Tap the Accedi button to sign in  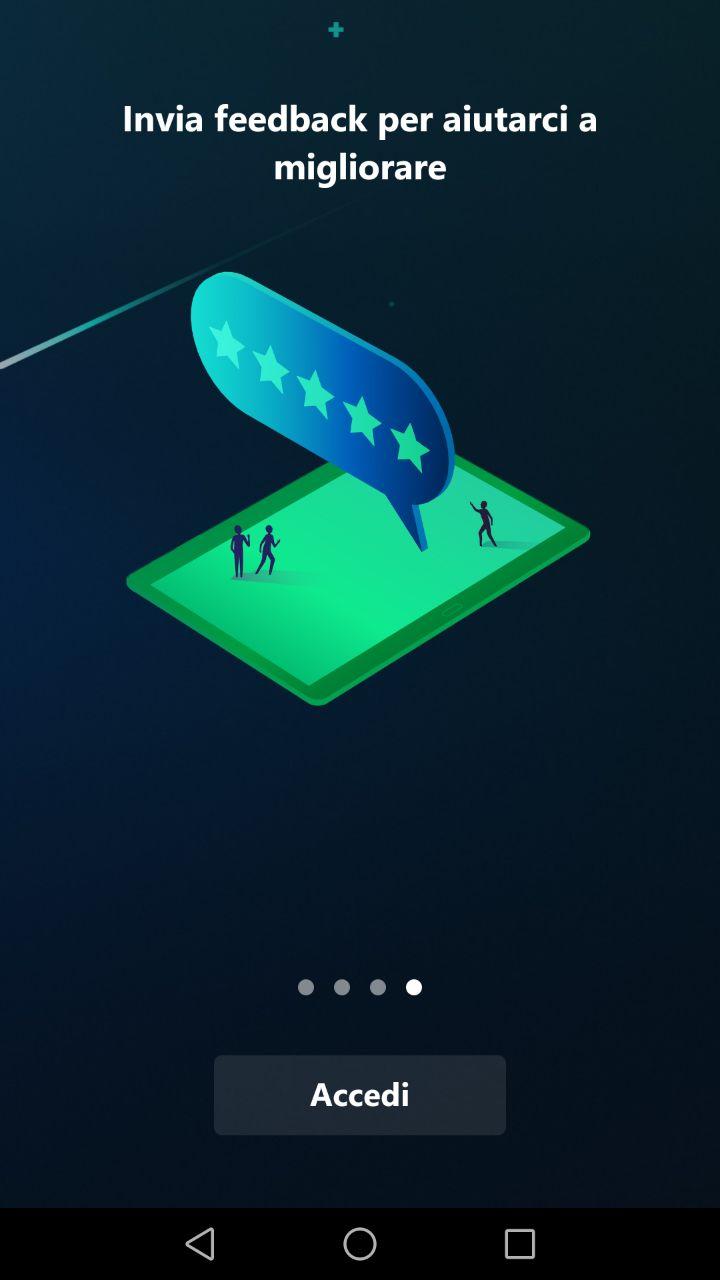click(360, 1094)
